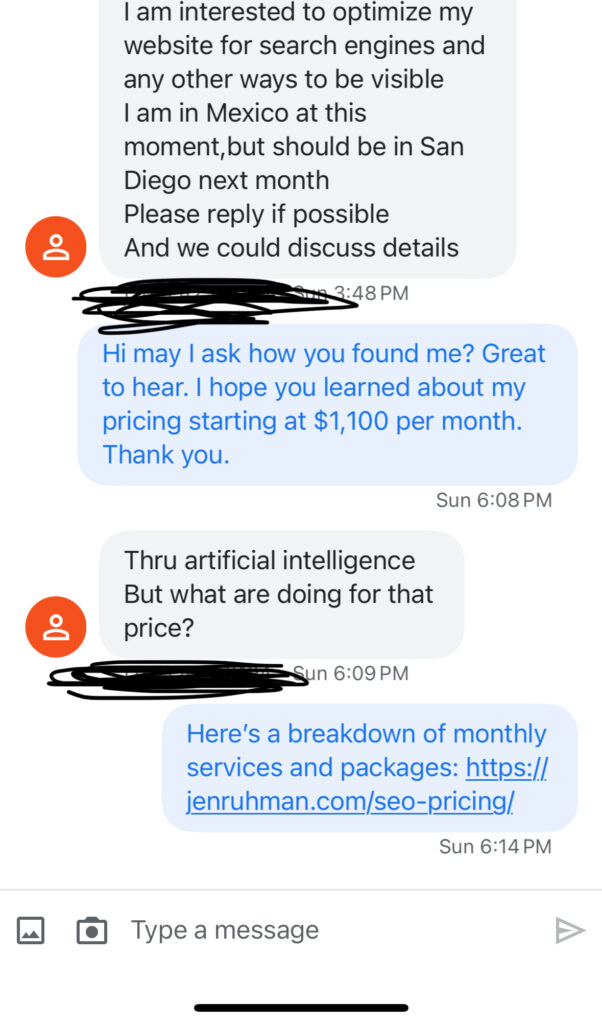This screenshot has width=602, height=1024.
Task: Open contact avatar beside "Thru artificial intelligence" message
Action: pos(56,627)
